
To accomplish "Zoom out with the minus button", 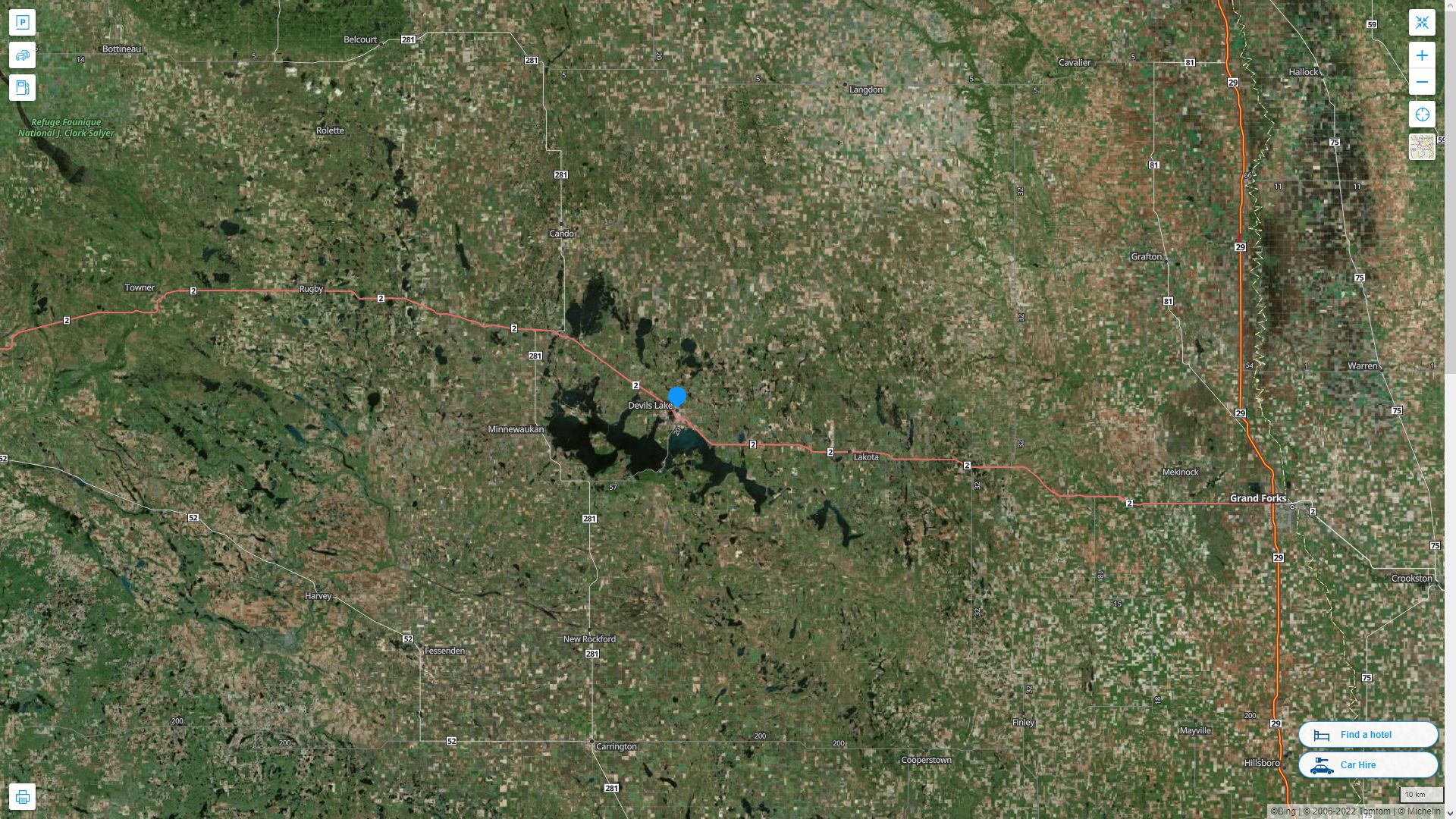I will 1422,82.
